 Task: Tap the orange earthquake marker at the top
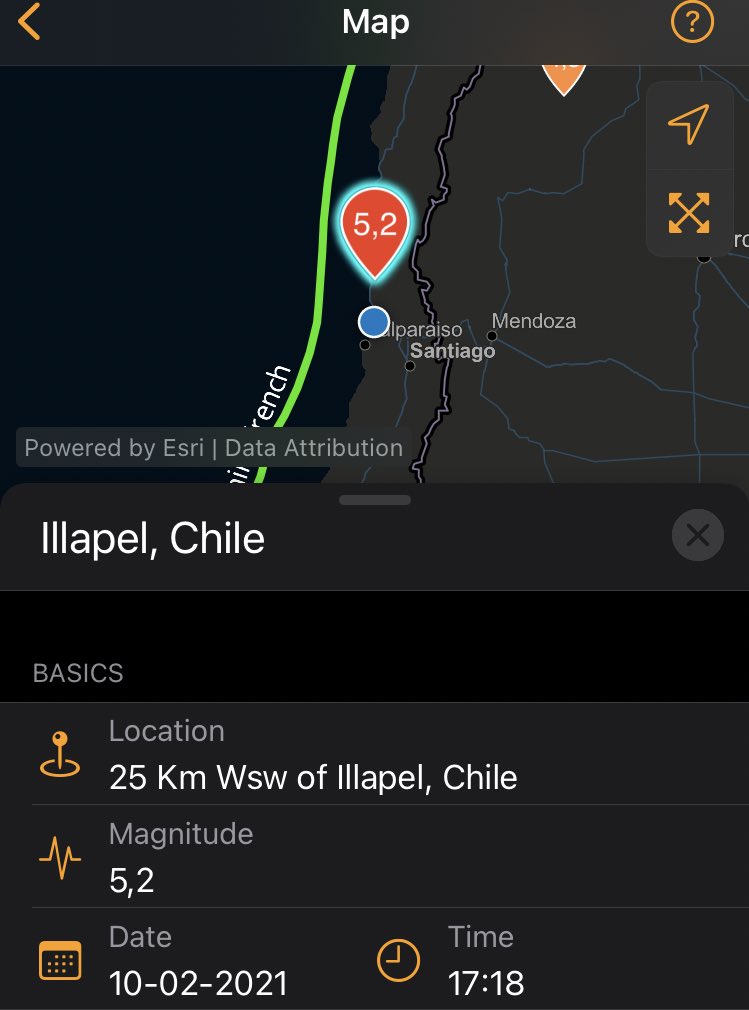pyautogui.click(x=563, y=75)
